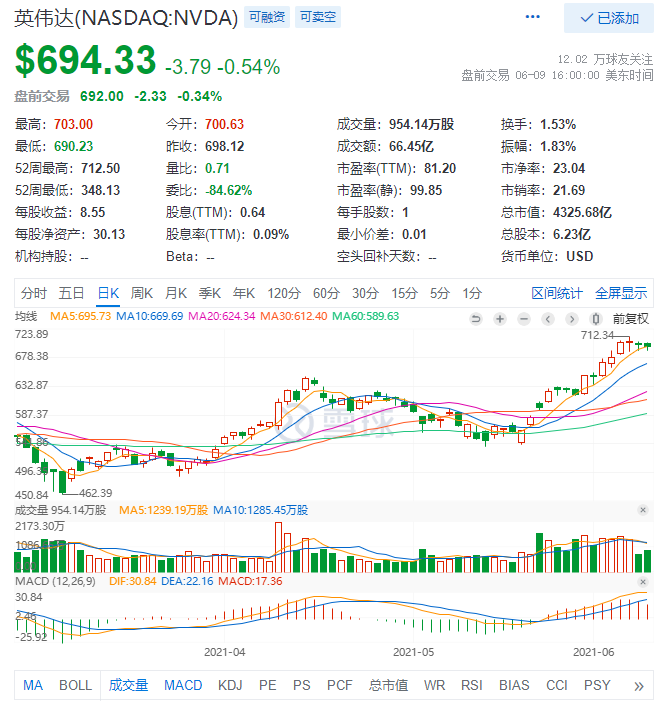
Task: Open the three-dot more options menu
Action: (534, 18)
